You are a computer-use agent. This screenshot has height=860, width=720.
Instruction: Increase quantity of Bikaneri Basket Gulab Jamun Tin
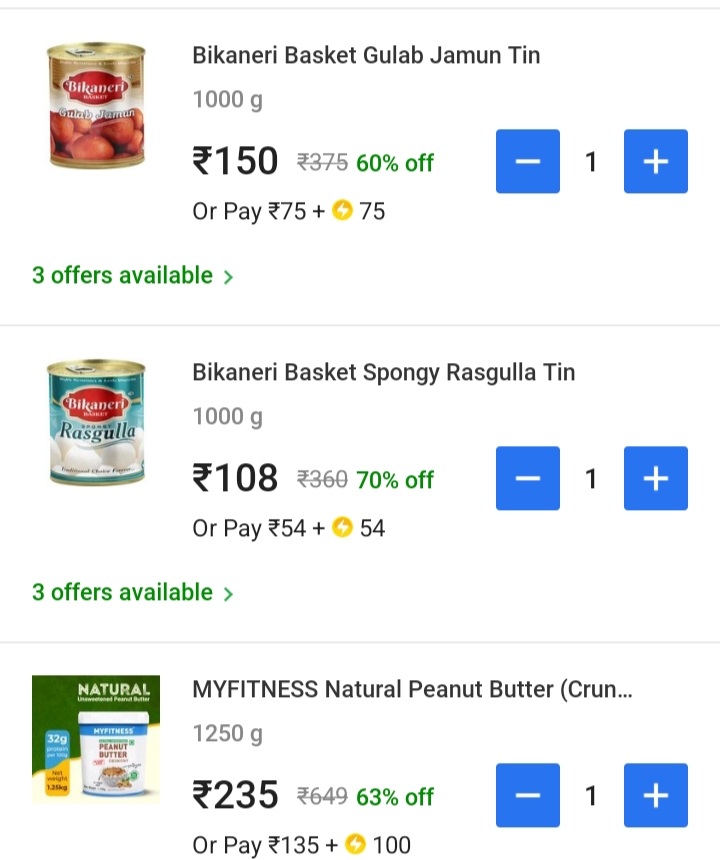coord(656,161)
